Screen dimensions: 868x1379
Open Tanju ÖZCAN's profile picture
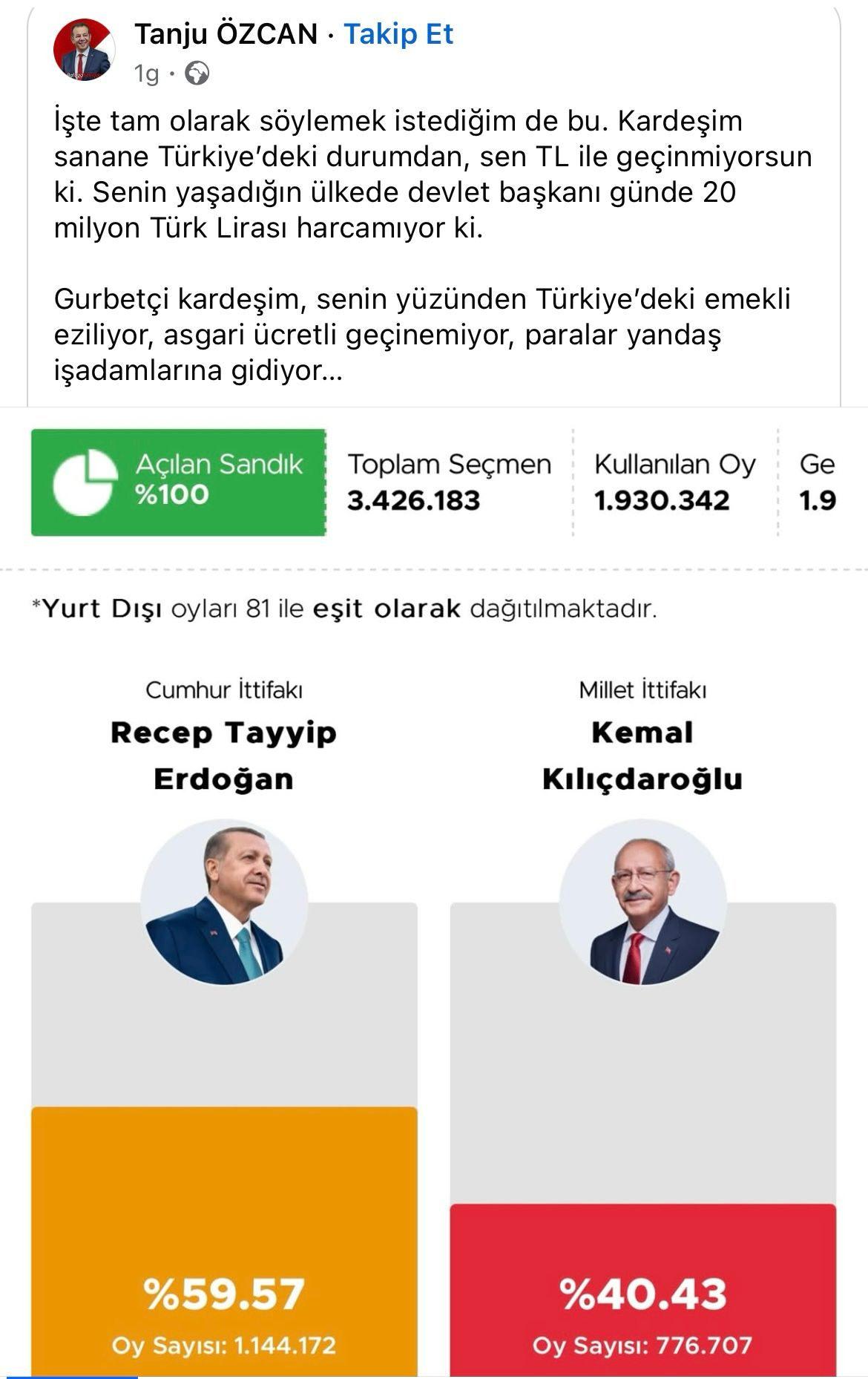pyautogui.click(x=84, y=50)
